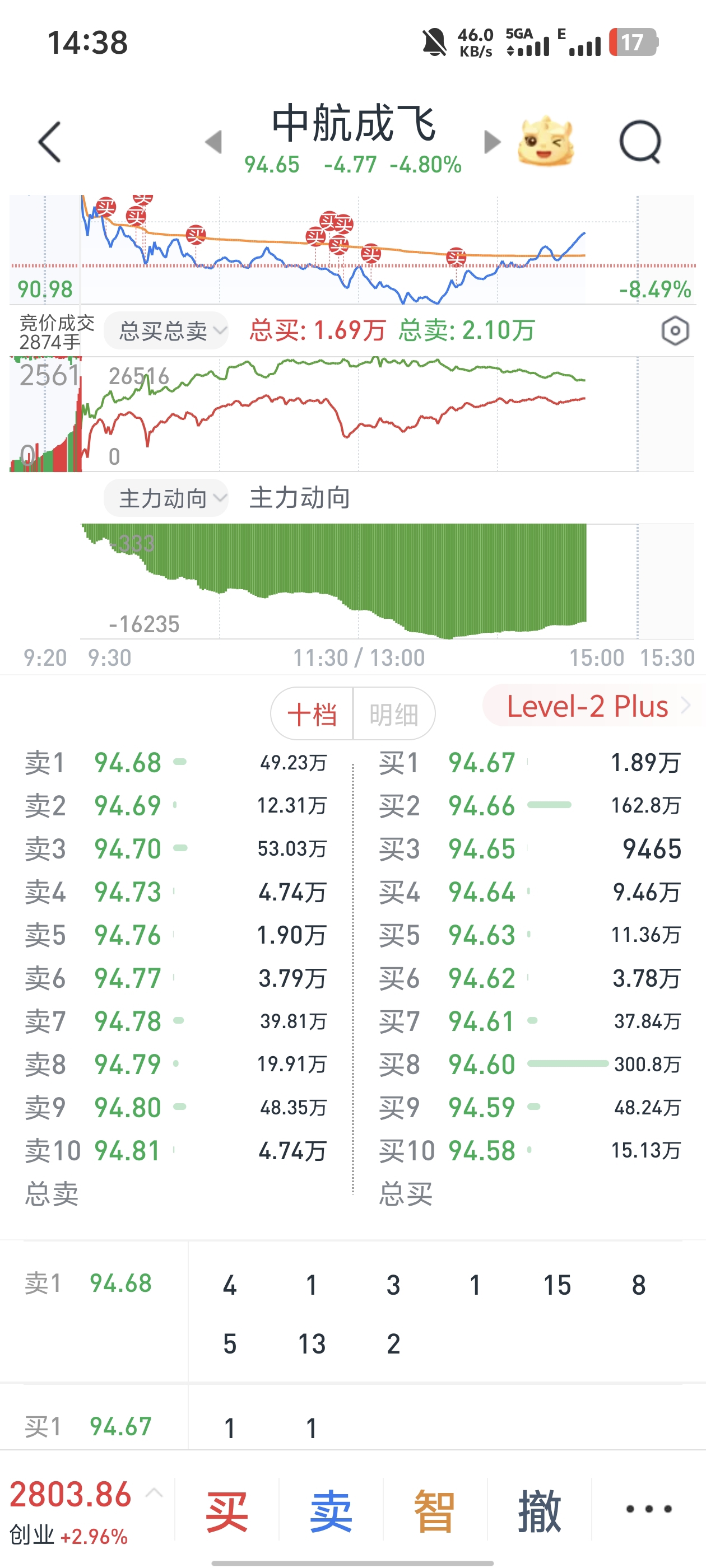Screen dimensions: 706x1568
Task: Expand the 主力动向 indicator dropdown
Action: (166, 498)
